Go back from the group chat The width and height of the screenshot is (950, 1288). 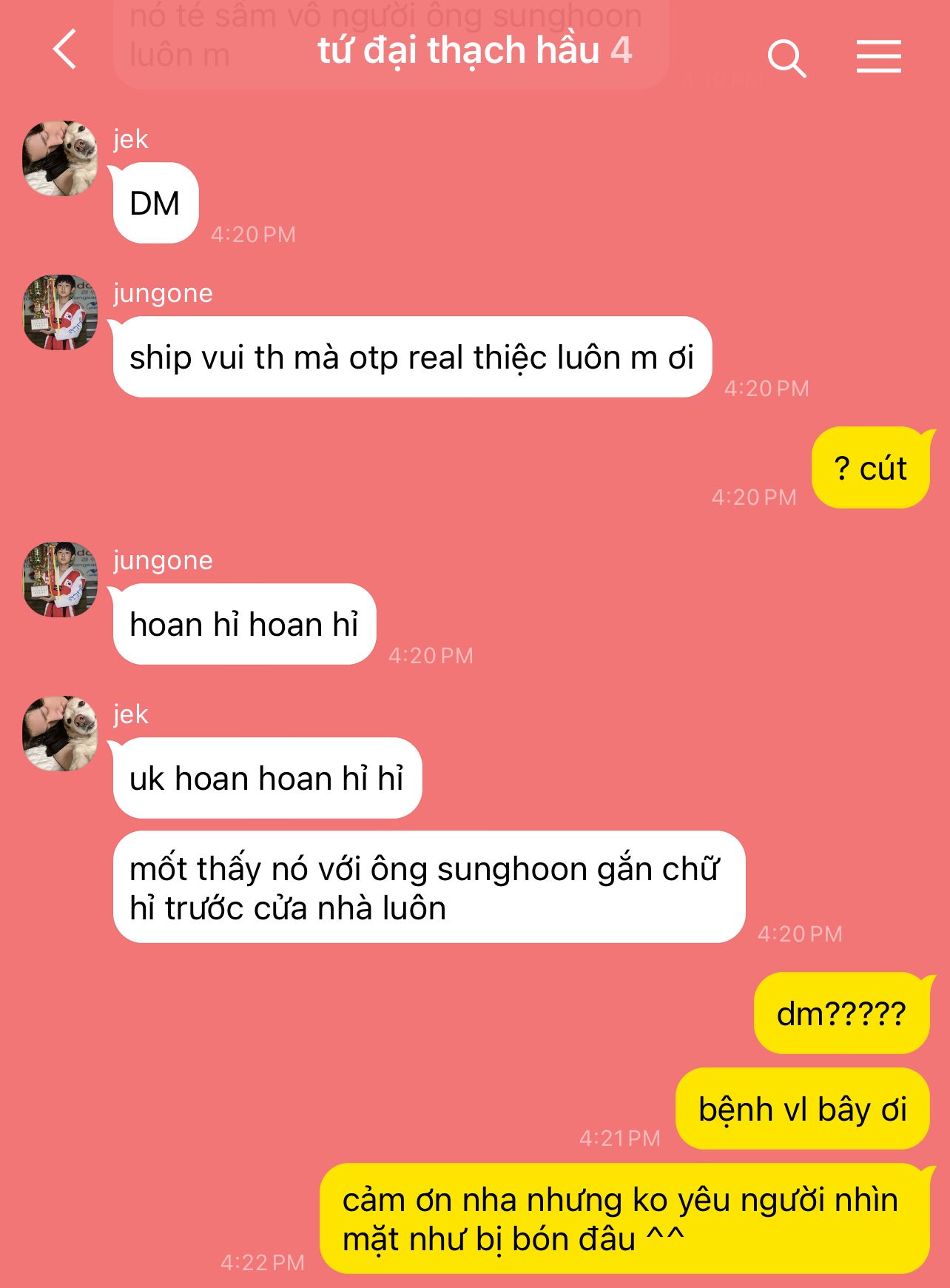tap(65, 50)
